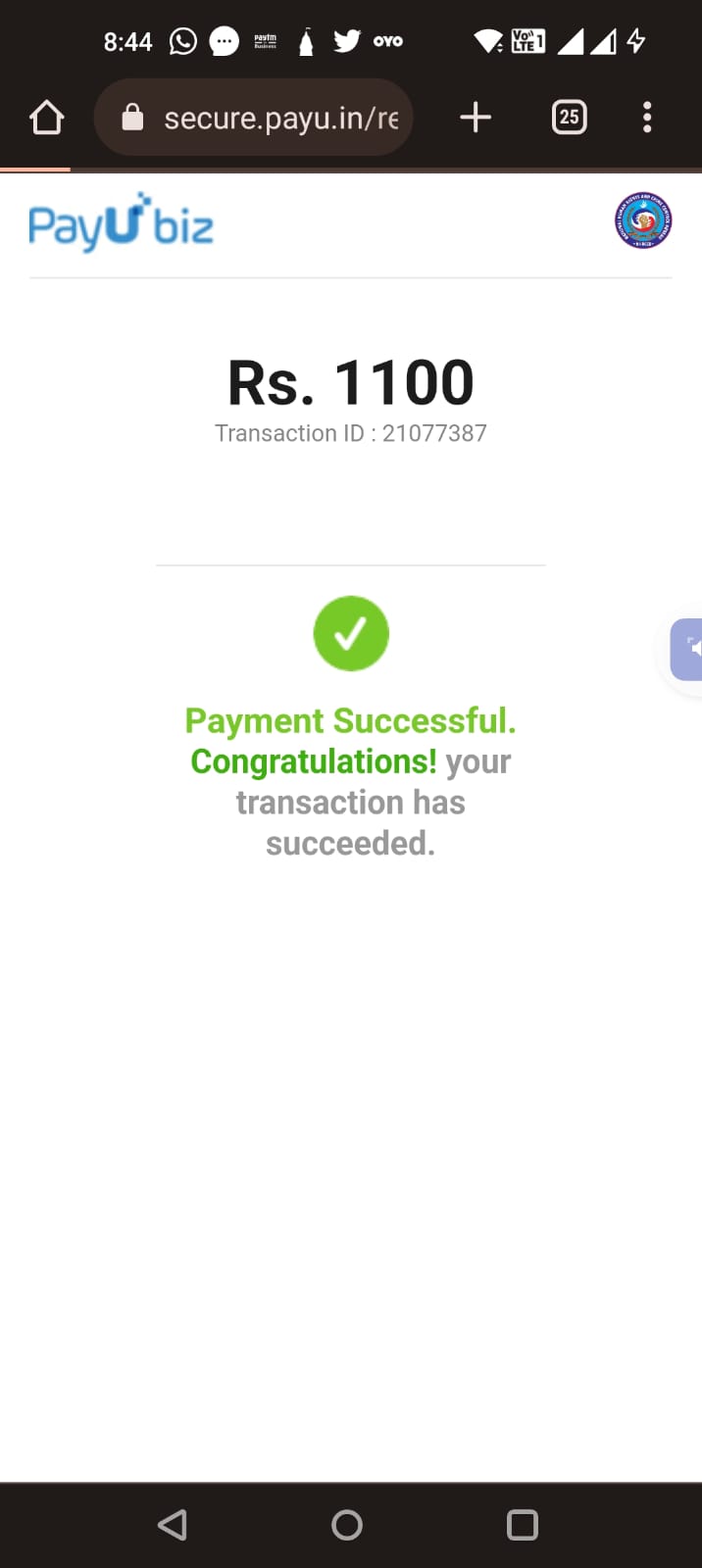
Task: Tap the floating side widget
Action: (x=687, y=649)
